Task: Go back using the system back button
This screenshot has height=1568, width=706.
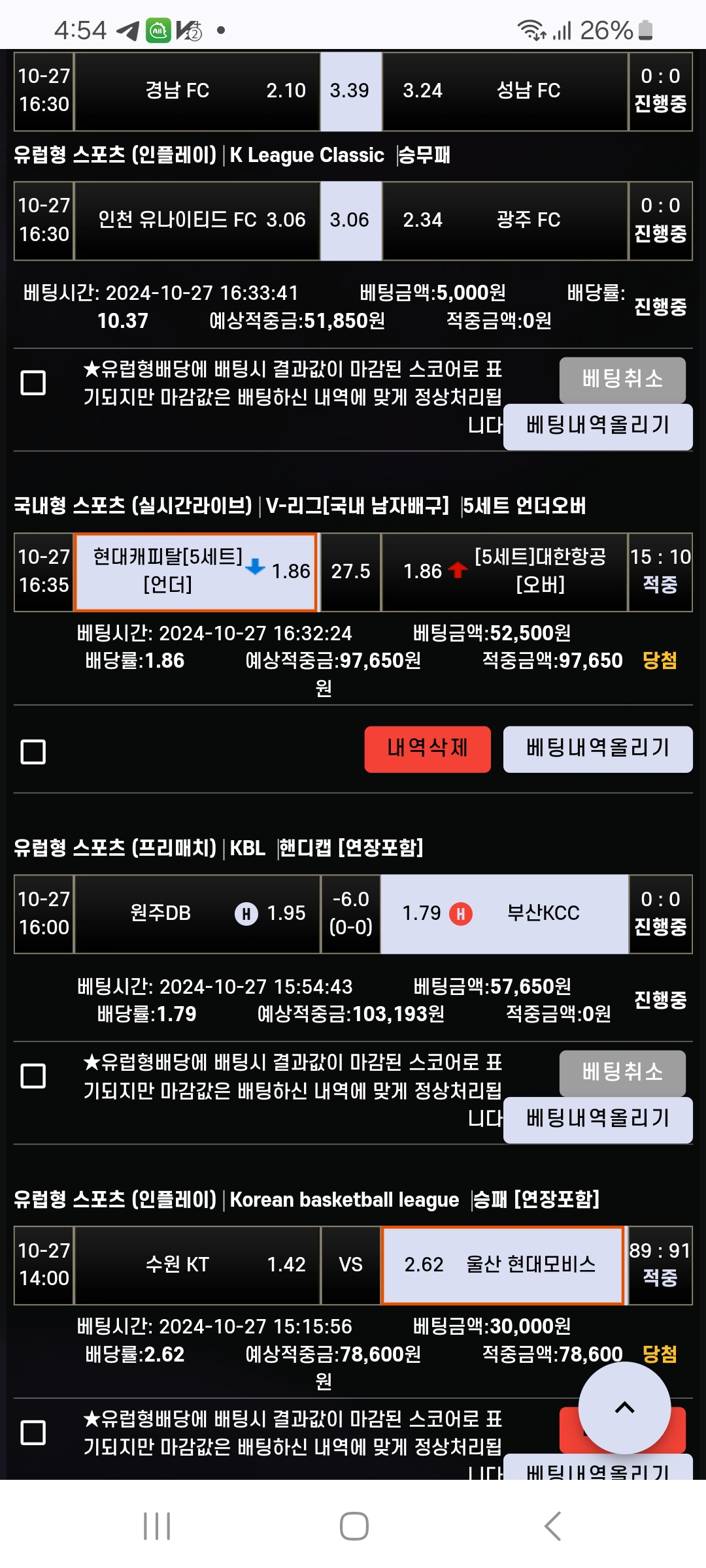Action: [x=553, y=1526]
